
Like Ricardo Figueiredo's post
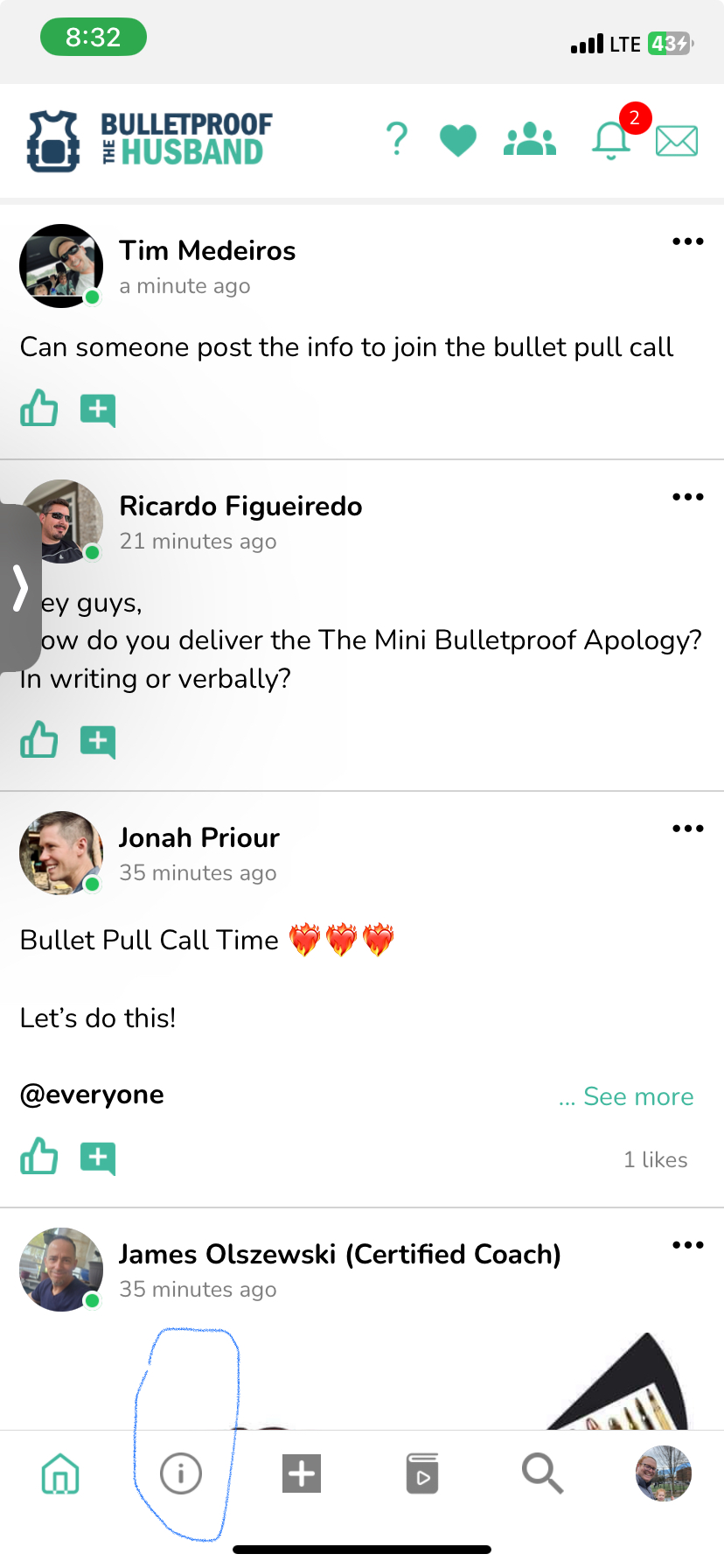[x=39, y=740]
